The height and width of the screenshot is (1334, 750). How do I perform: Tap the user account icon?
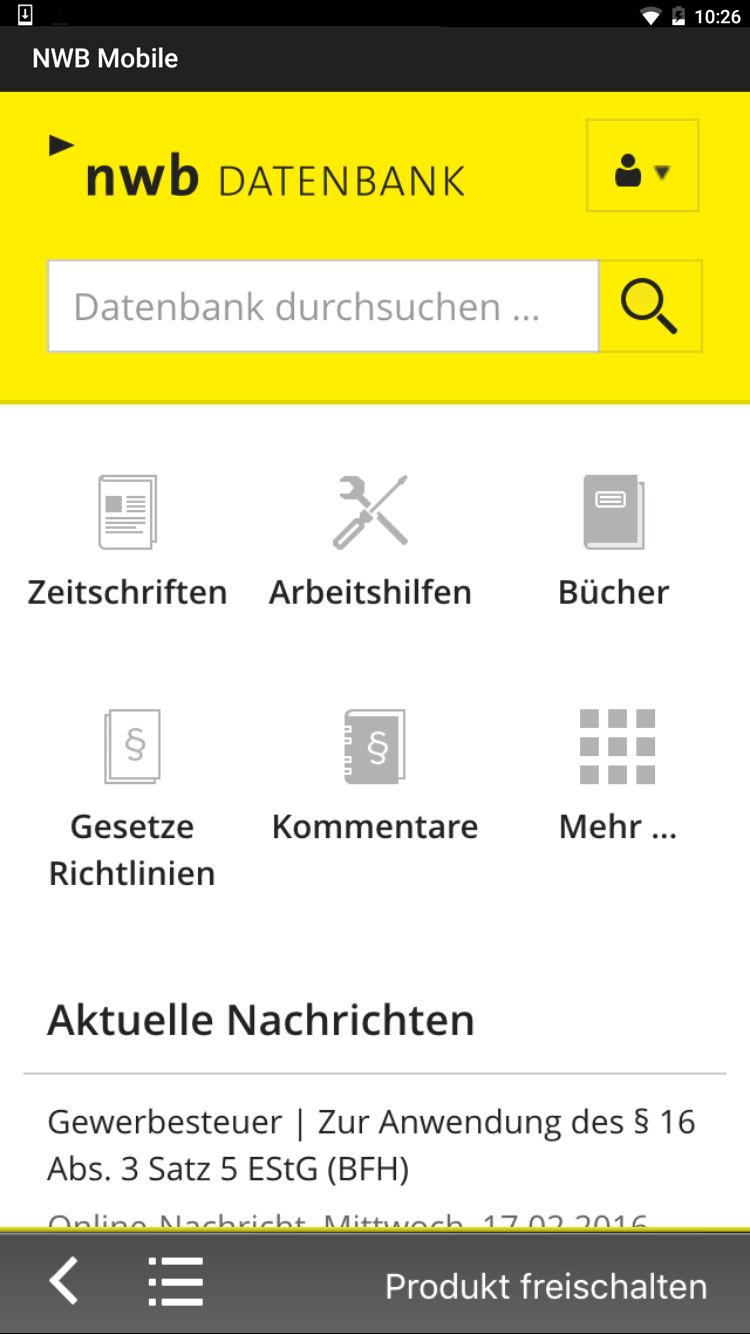coord(628,170)
